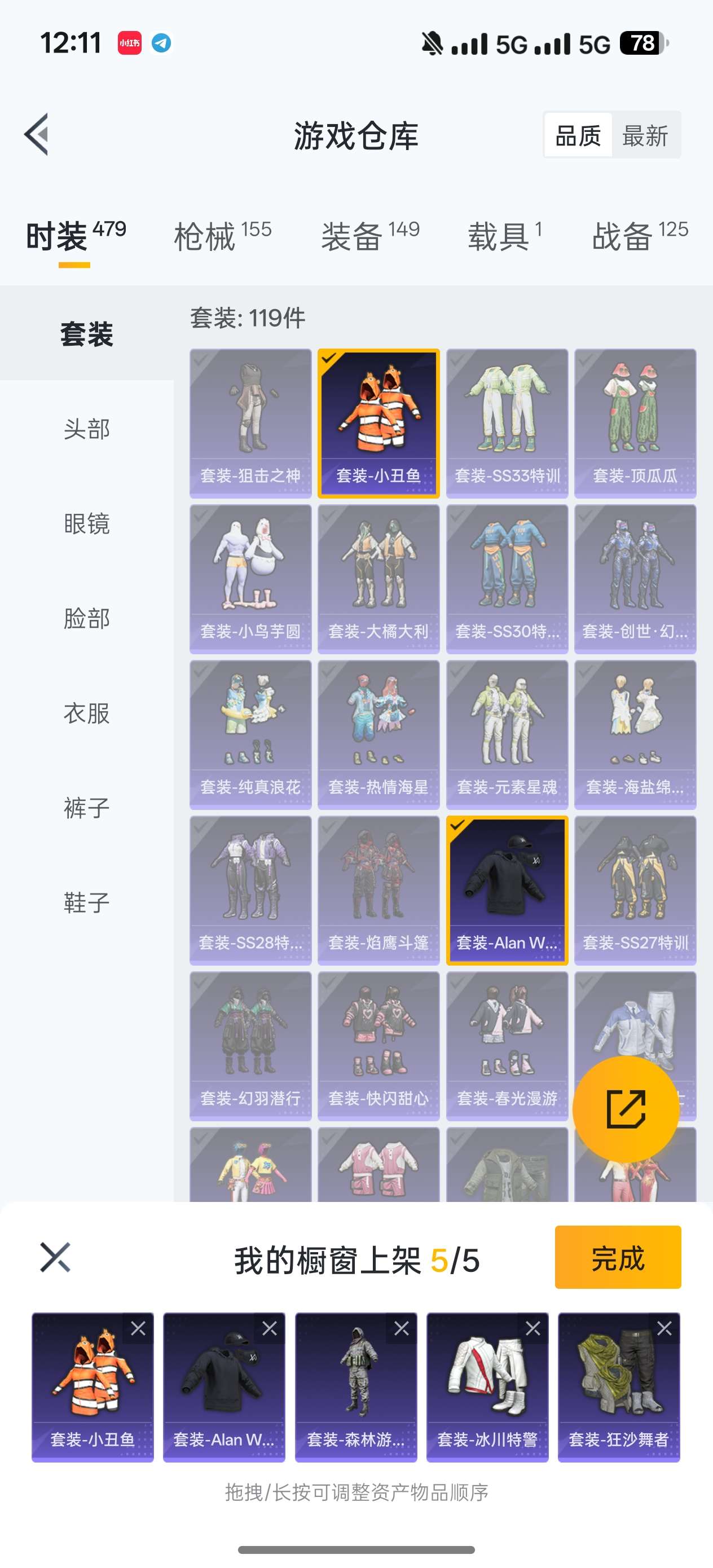Image resolution: width=713 pixels, height=1568 pixels.
Task: Pick the 套装-元素星魂 outfit
Action: (507, 734)
